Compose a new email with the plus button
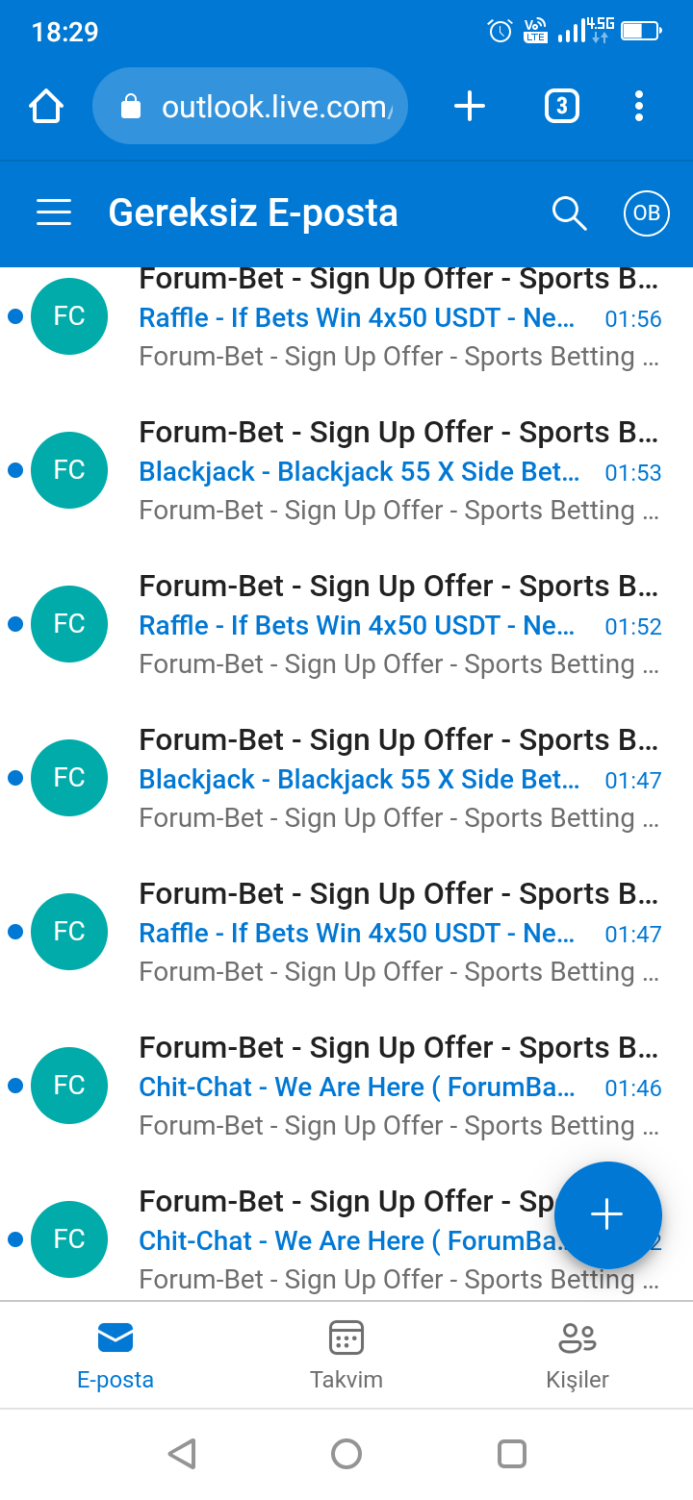Image resolution: width=693 pixels, height=1500 pixels. click(x=607, y=1215)
